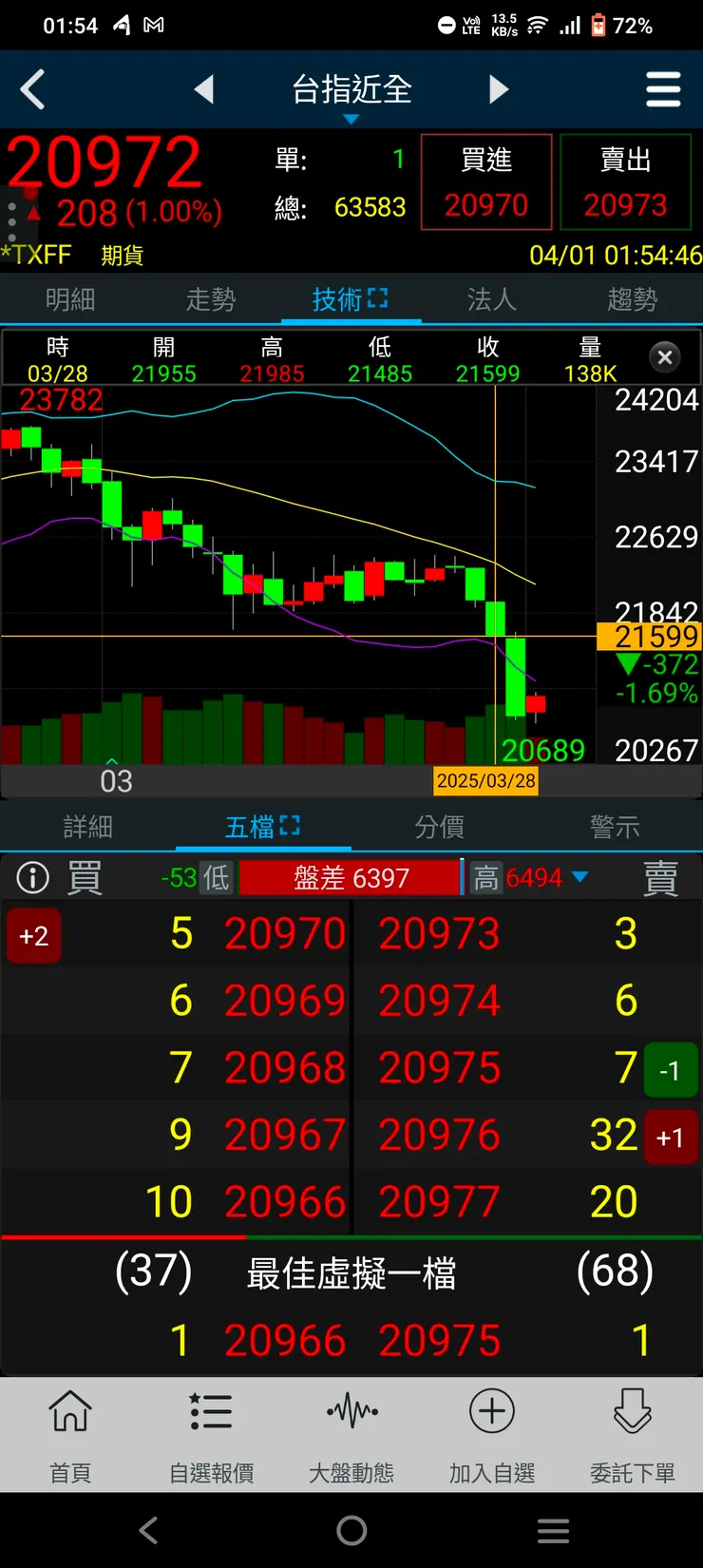
Task: Switch to the 明細 tab
Action: 70,300
